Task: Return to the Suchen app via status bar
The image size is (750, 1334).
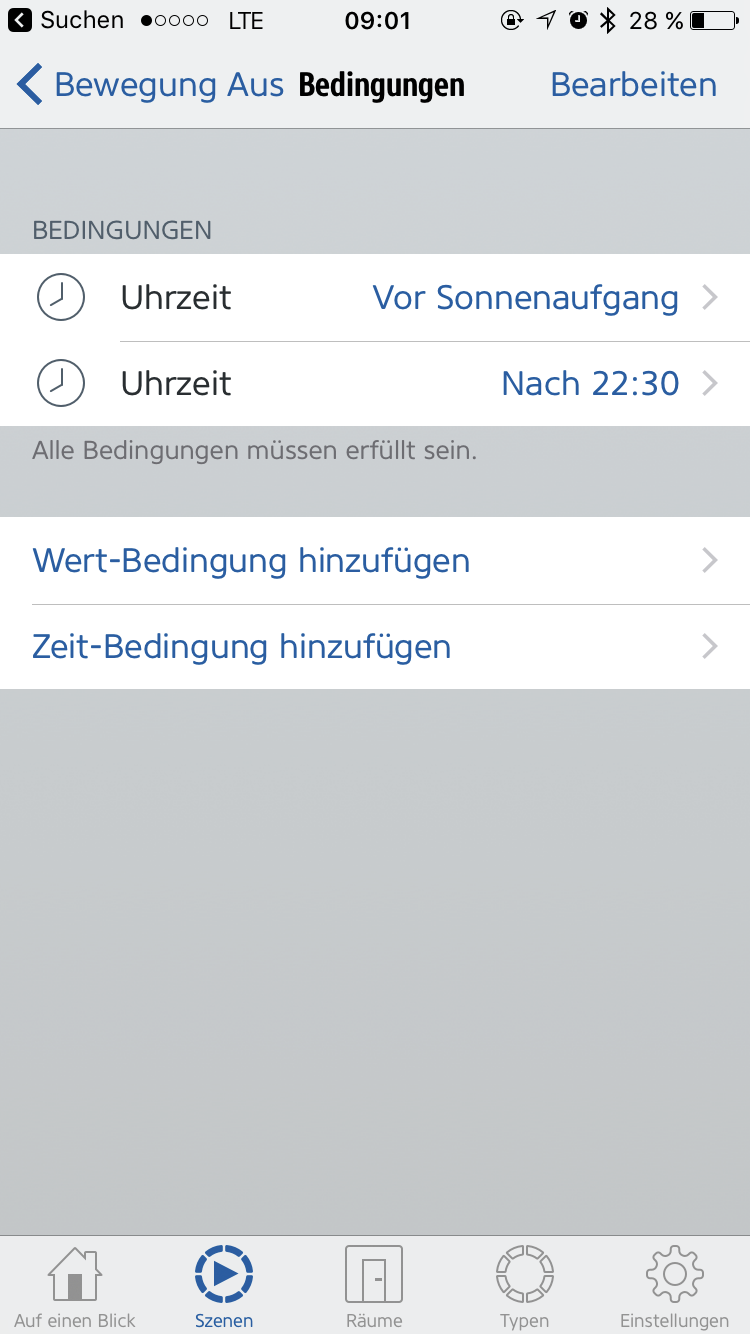Action: click(x=66, y=20)
